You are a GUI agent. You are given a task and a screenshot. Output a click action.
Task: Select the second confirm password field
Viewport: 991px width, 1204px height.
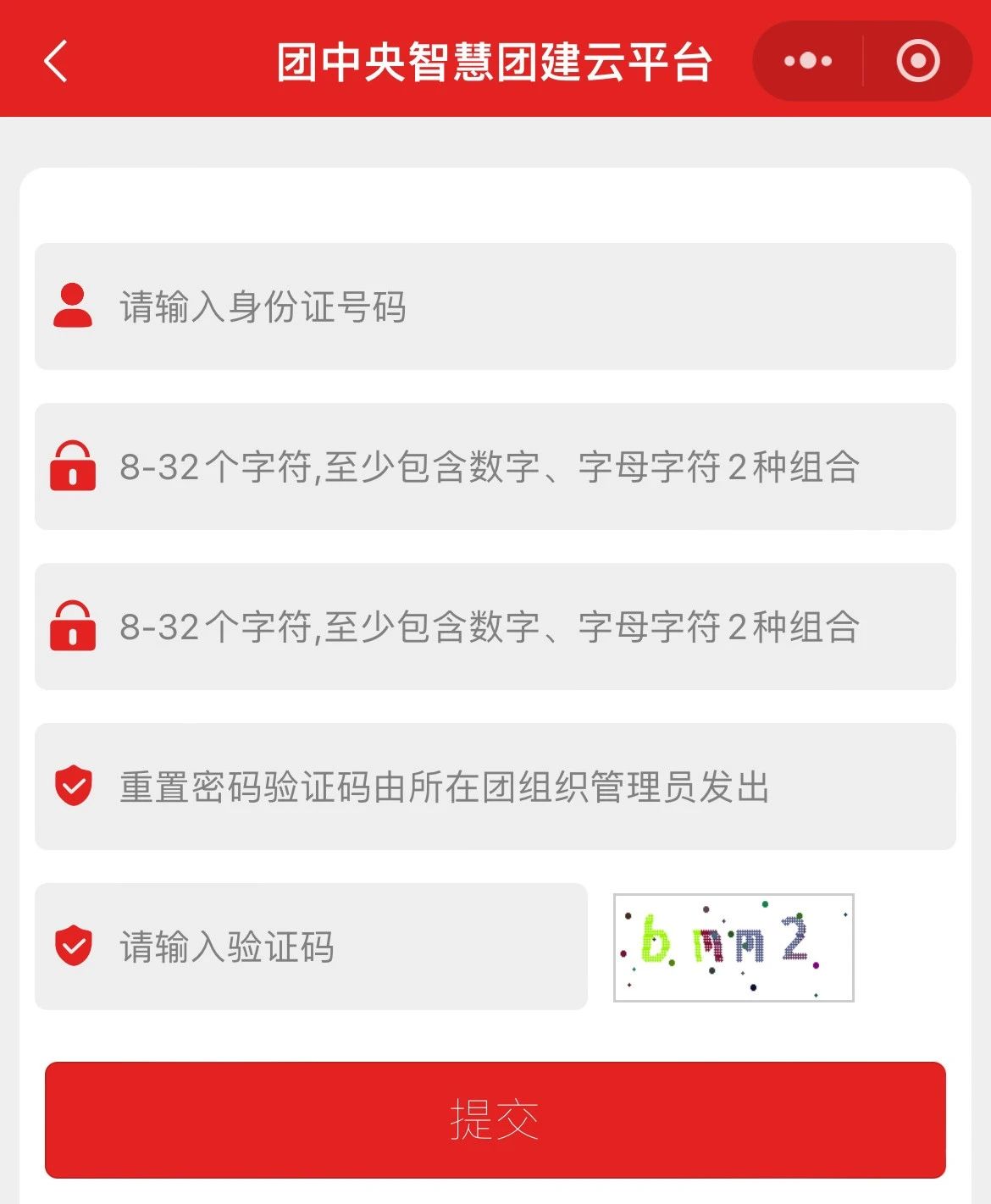point(495,627)
